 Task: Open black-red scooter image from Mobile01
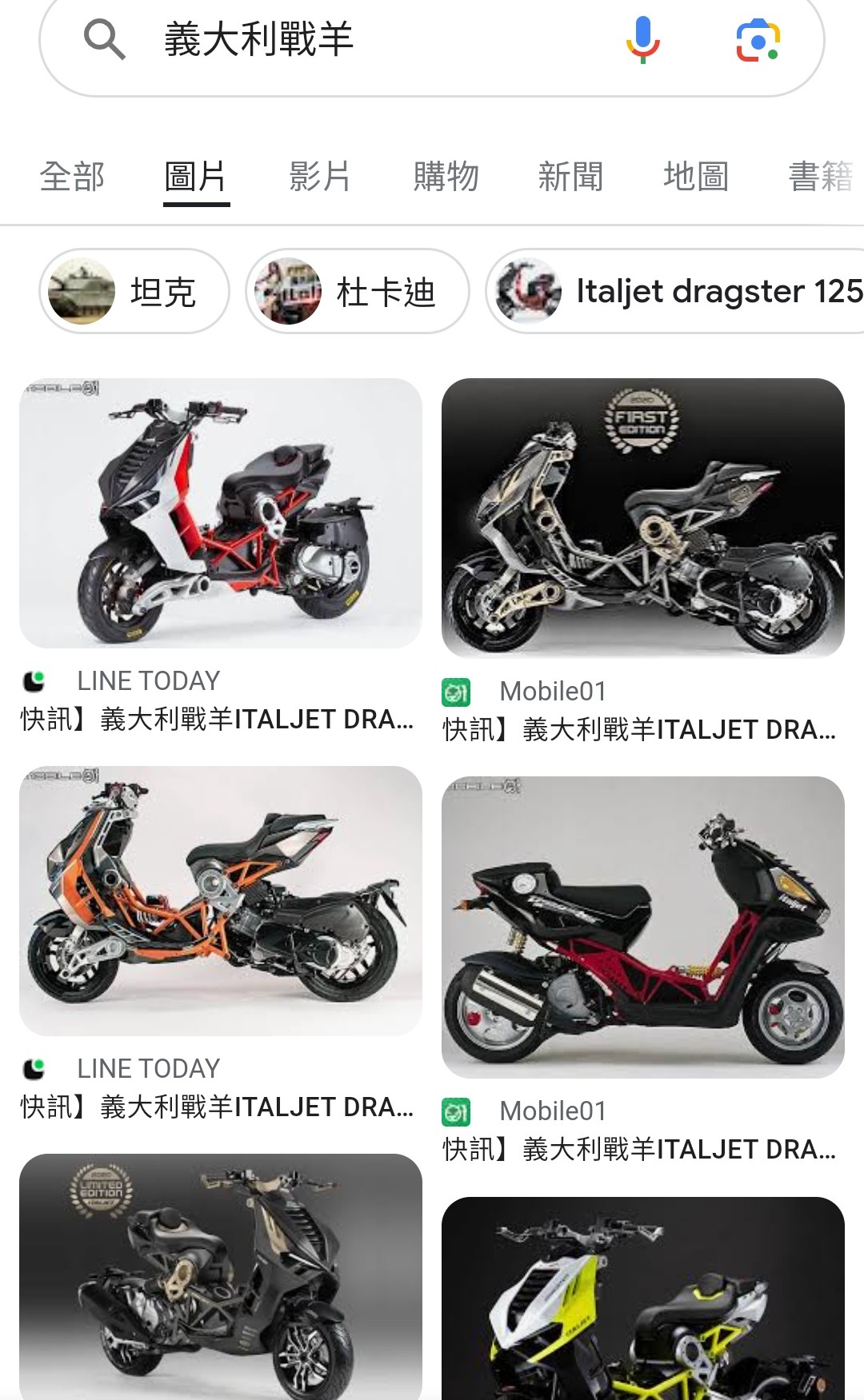coord(643,927)
